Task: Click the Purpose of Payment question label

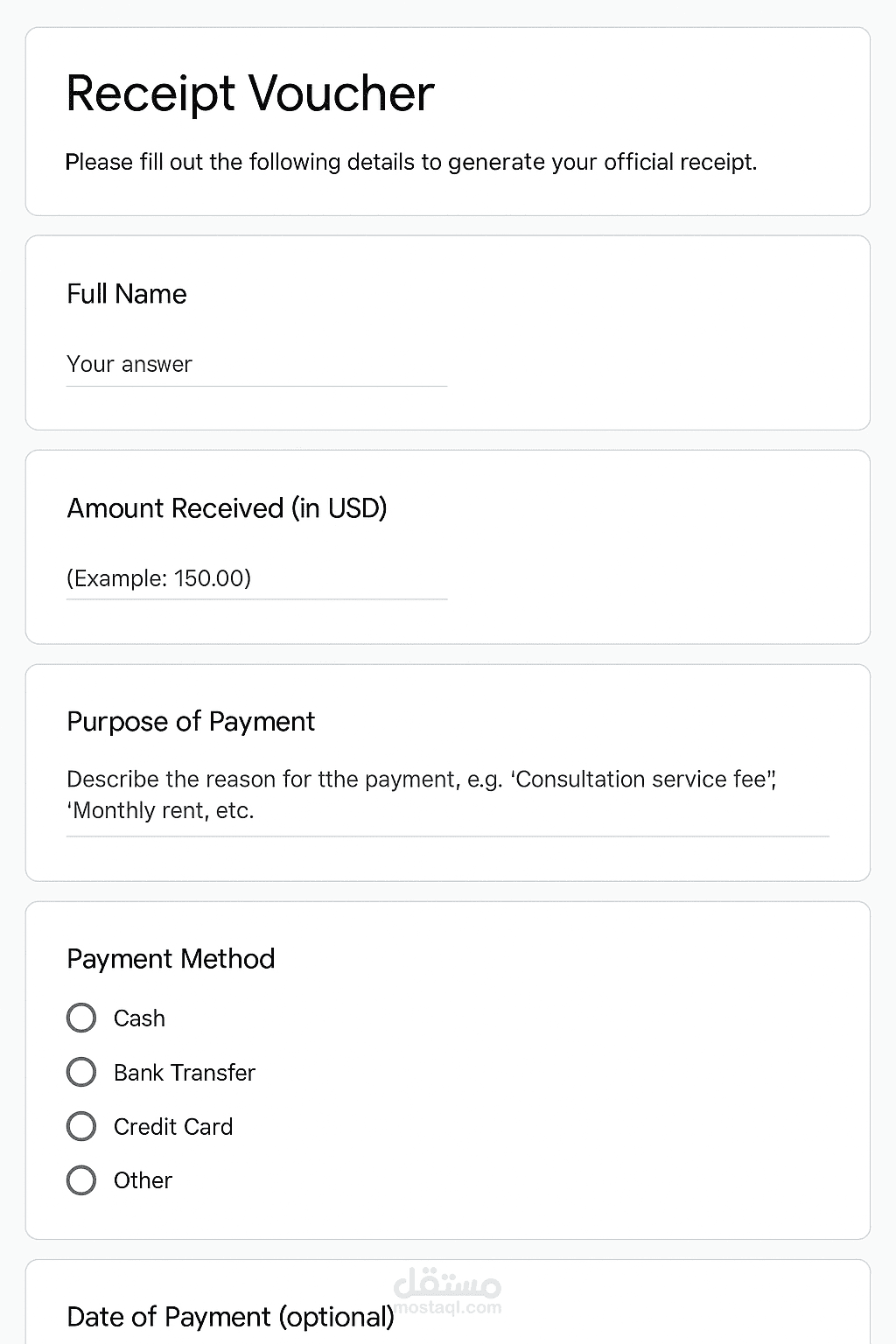Action: [191, 721]
